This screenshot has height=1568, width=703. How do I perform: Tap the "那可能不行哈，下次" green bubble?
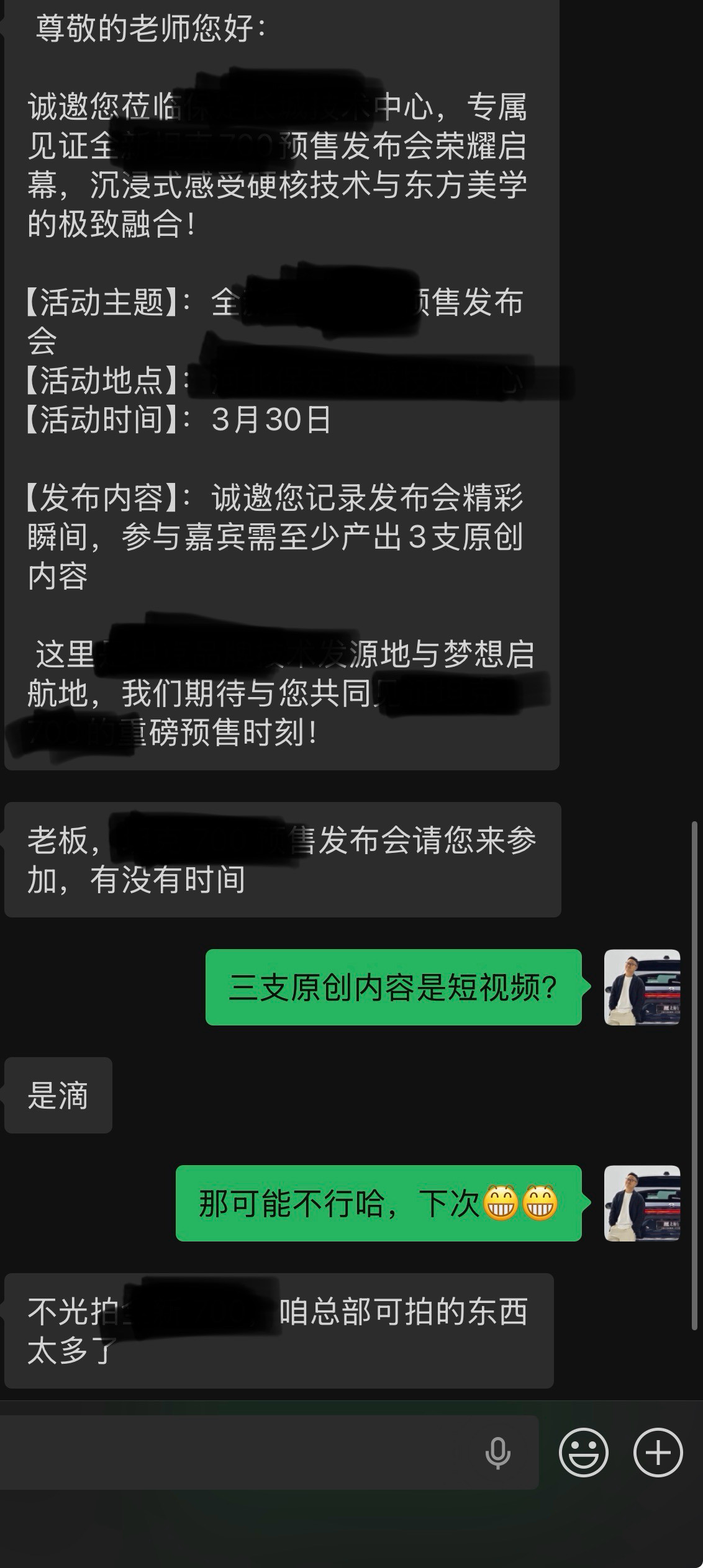[379, 1203]
